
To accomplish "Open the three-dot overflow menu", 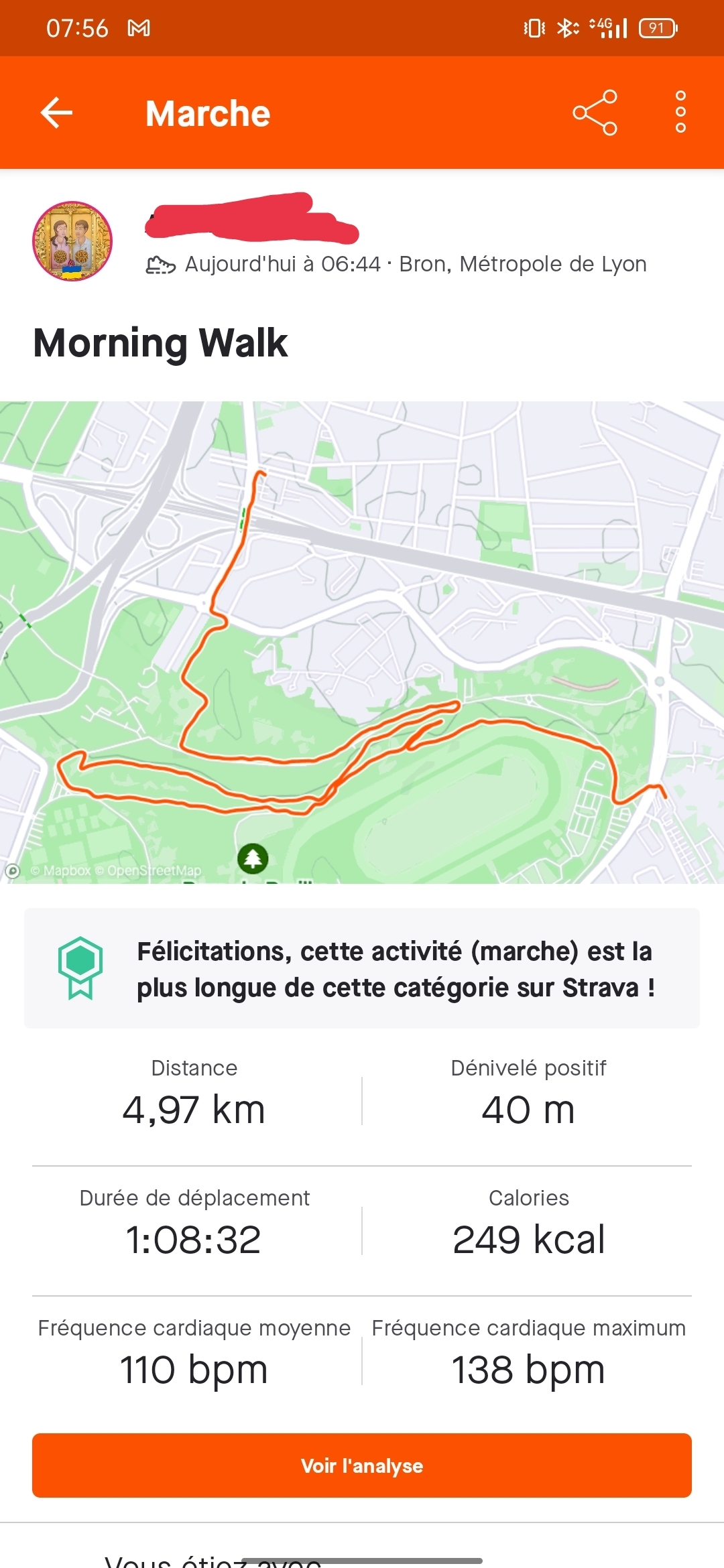I will coord(680,113).
